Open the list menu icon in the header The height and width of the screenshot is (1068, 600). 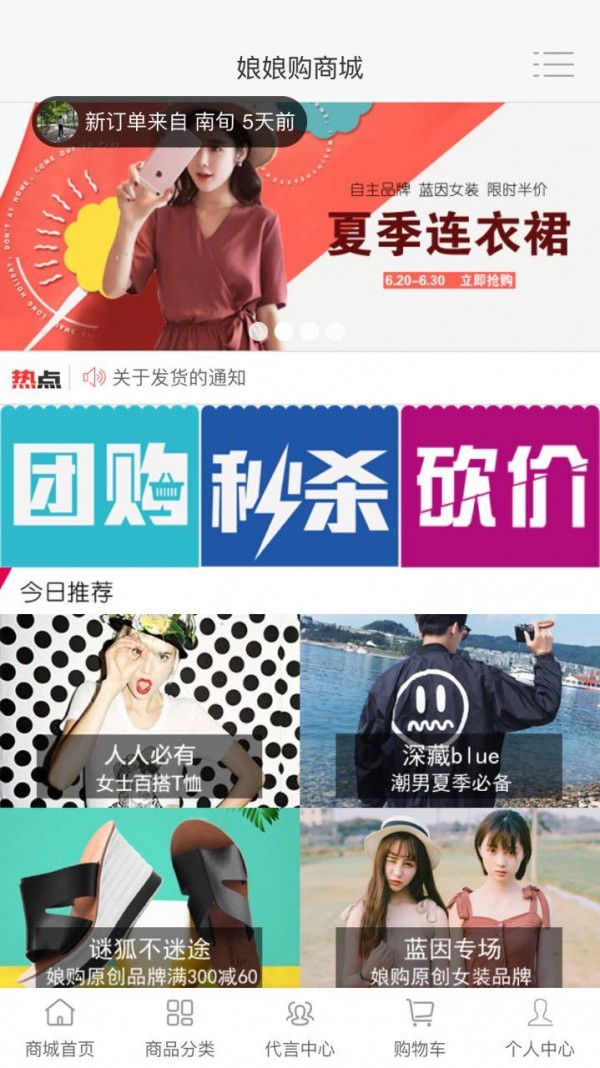(x=553, y=64)
